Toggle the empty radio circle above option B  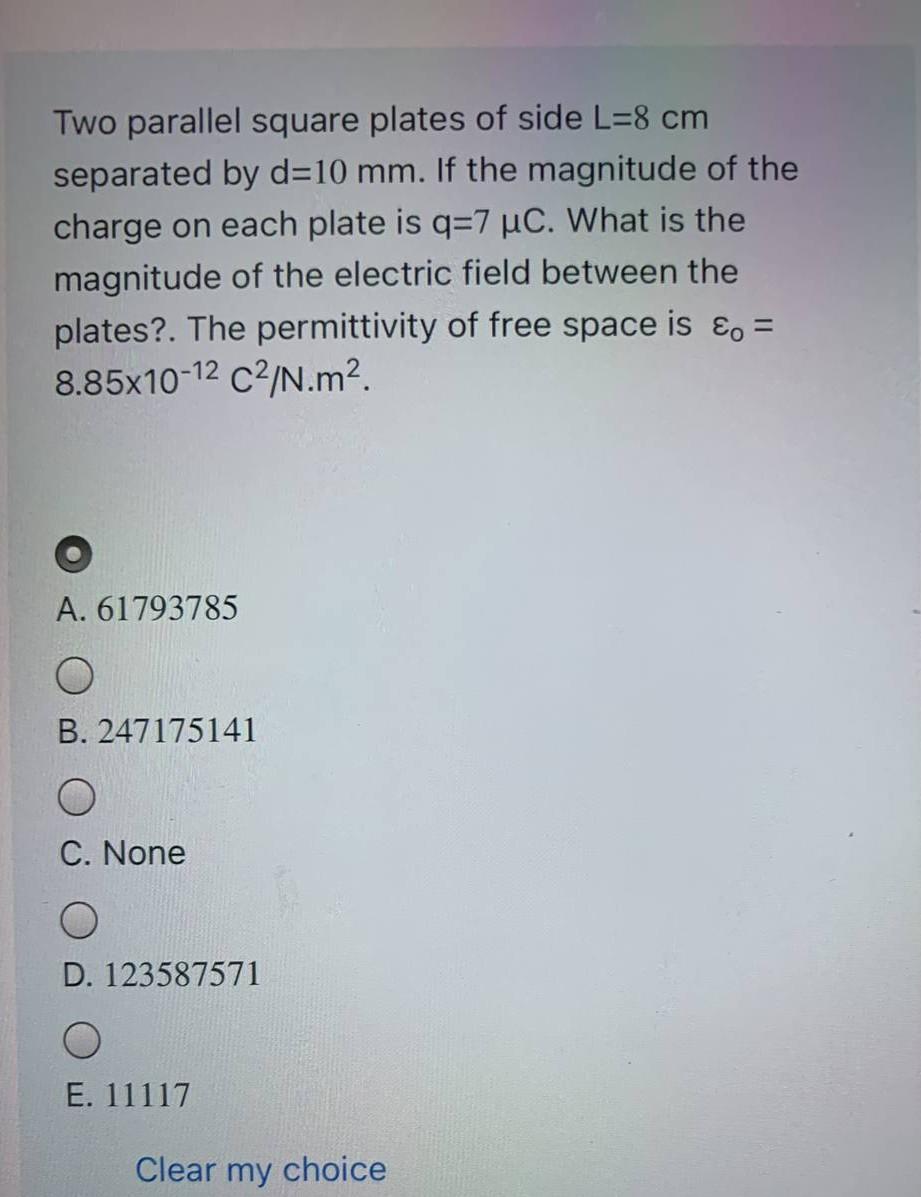[76, 676]
